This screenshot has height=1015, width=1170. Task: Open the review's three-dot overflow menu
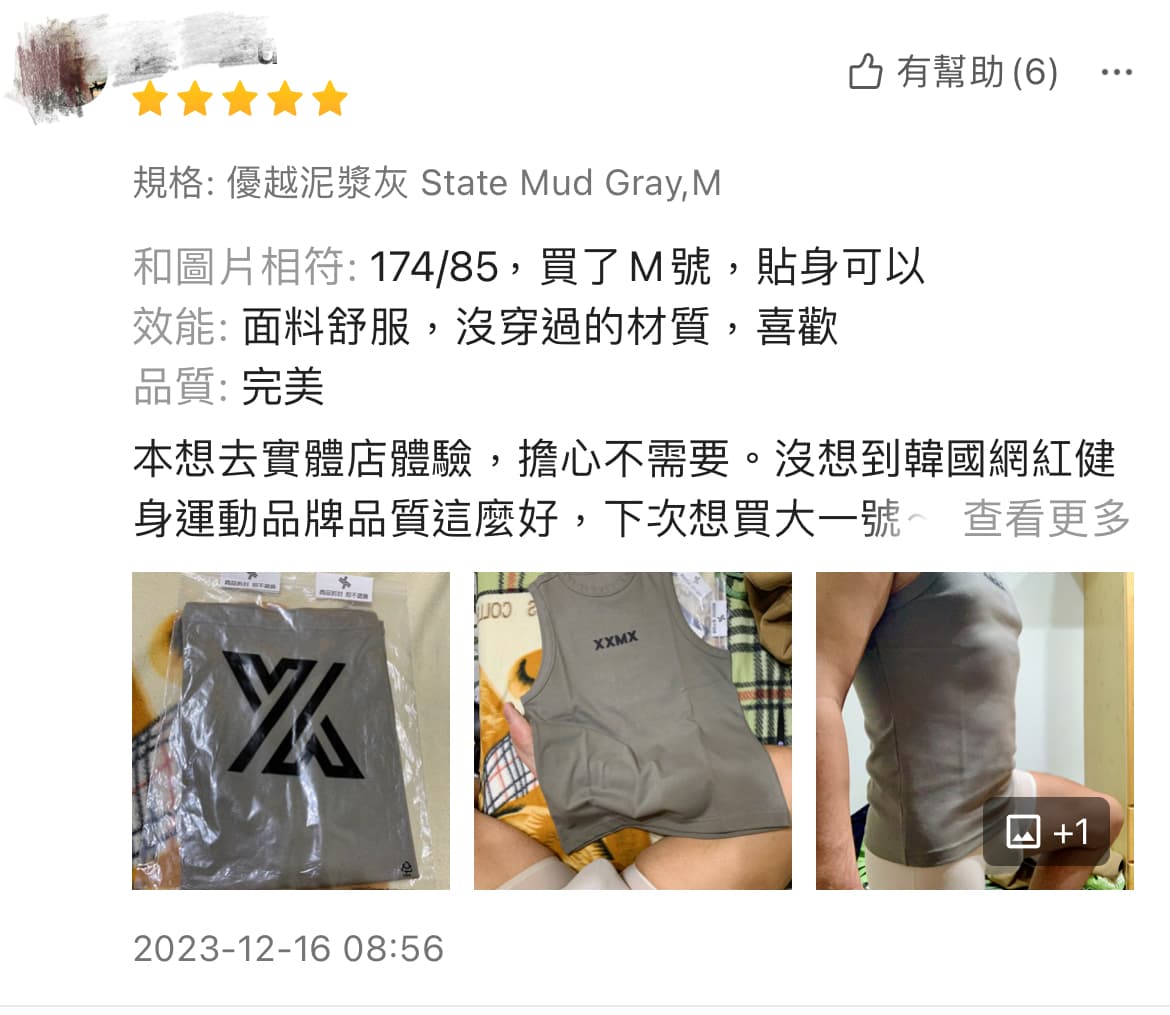pos(1116,73)
